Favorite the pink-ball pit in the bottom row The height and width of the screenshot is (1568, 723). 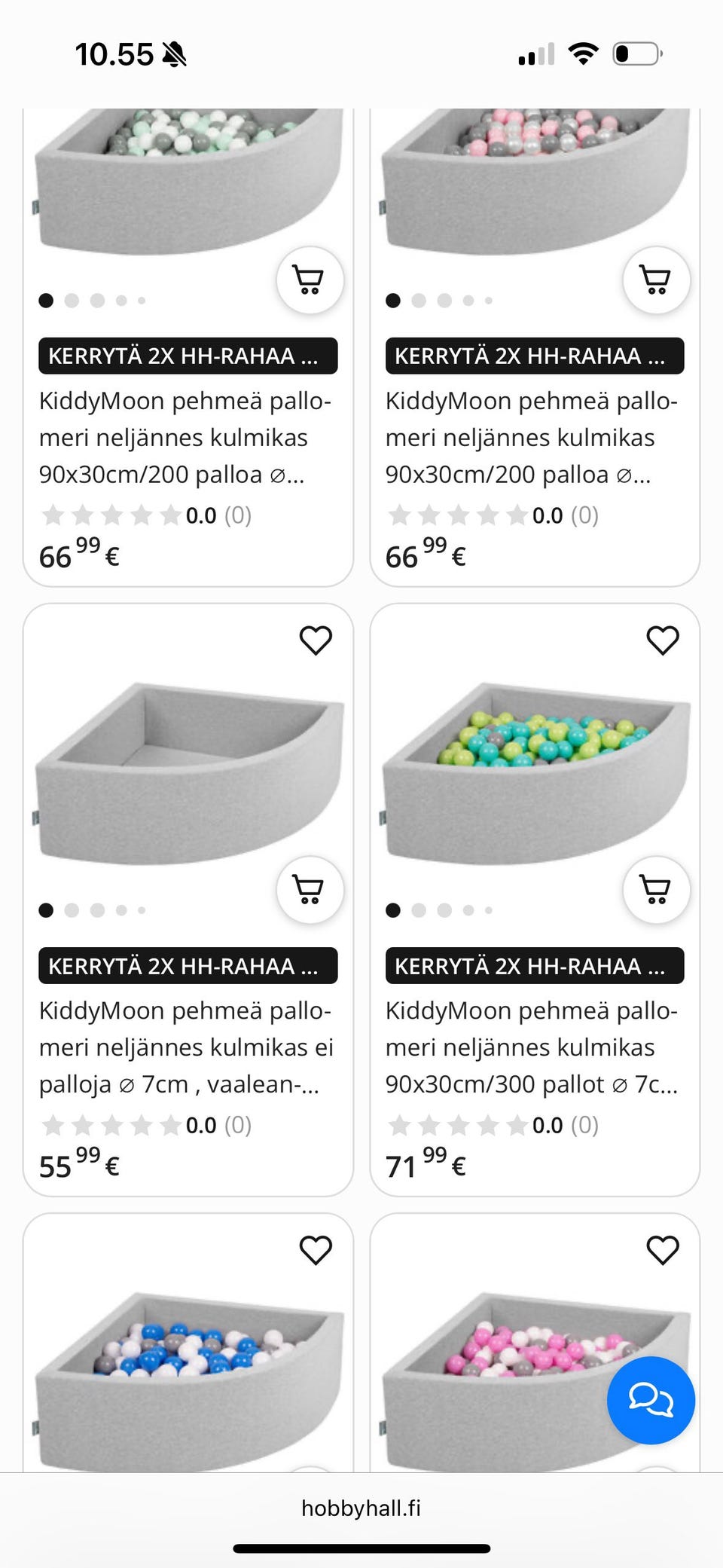coord(662,1249)
